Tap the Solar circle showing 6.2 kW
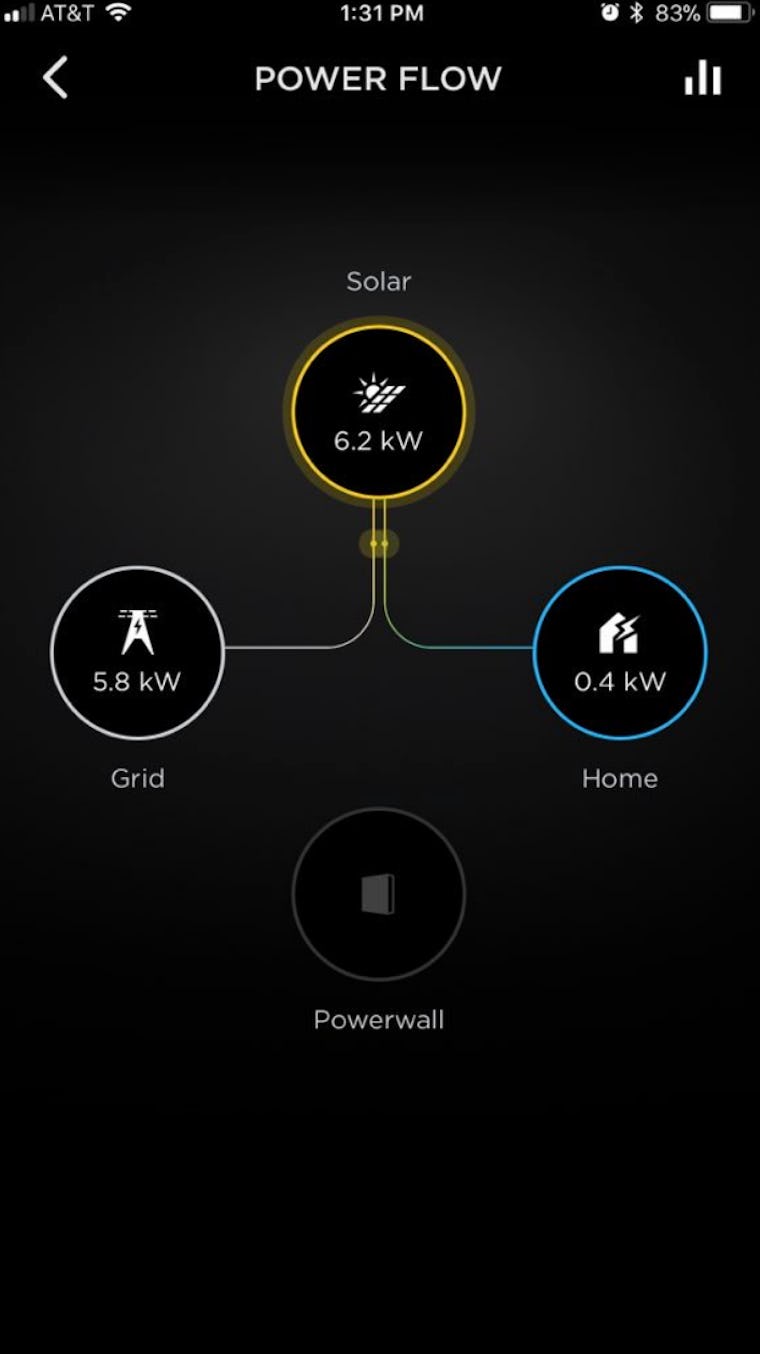The width and height of the screenshot is (760, 1354). click(x=378, y=410)
